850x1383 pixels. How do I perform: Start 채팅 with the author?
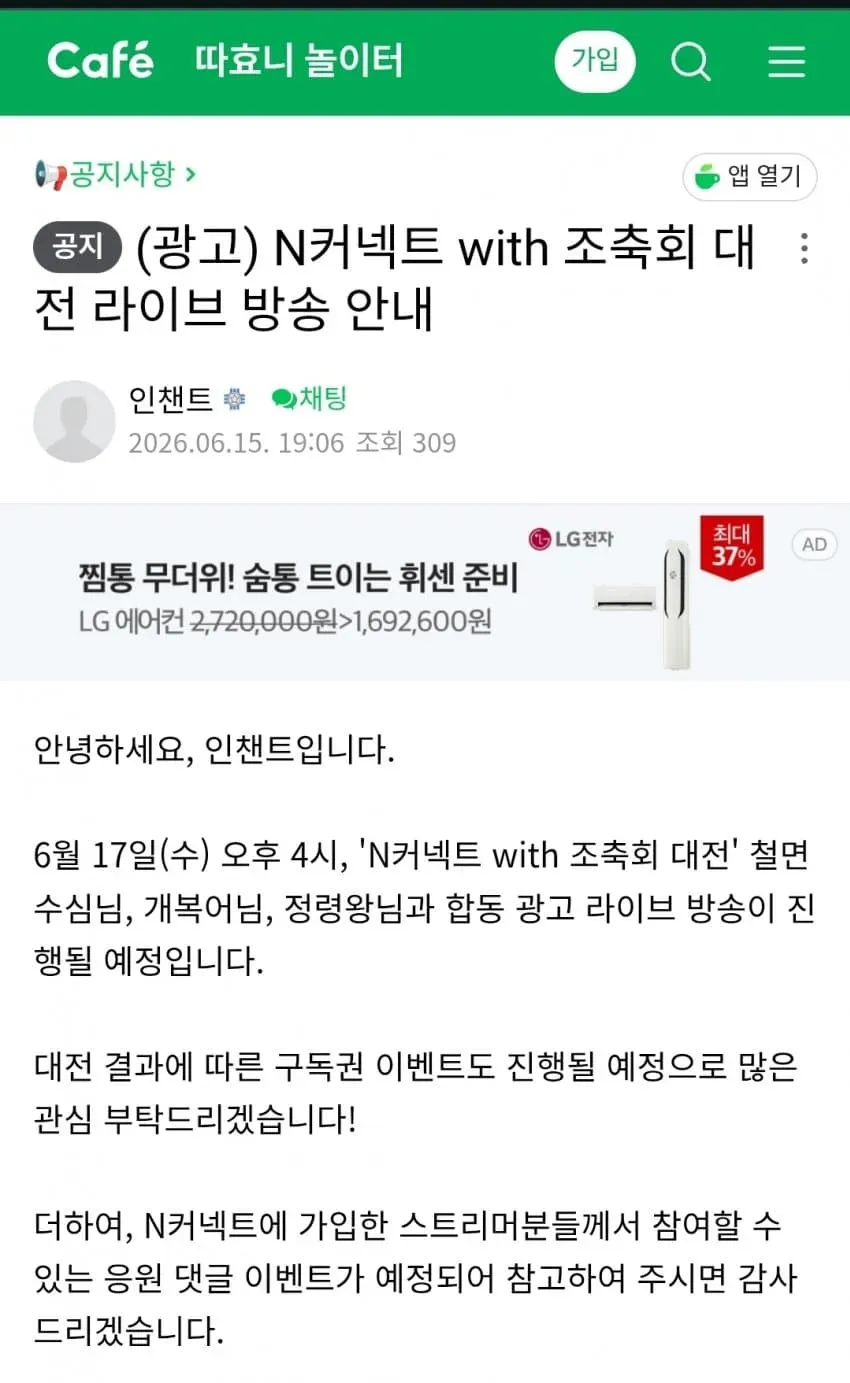click(x=309, y=399)
